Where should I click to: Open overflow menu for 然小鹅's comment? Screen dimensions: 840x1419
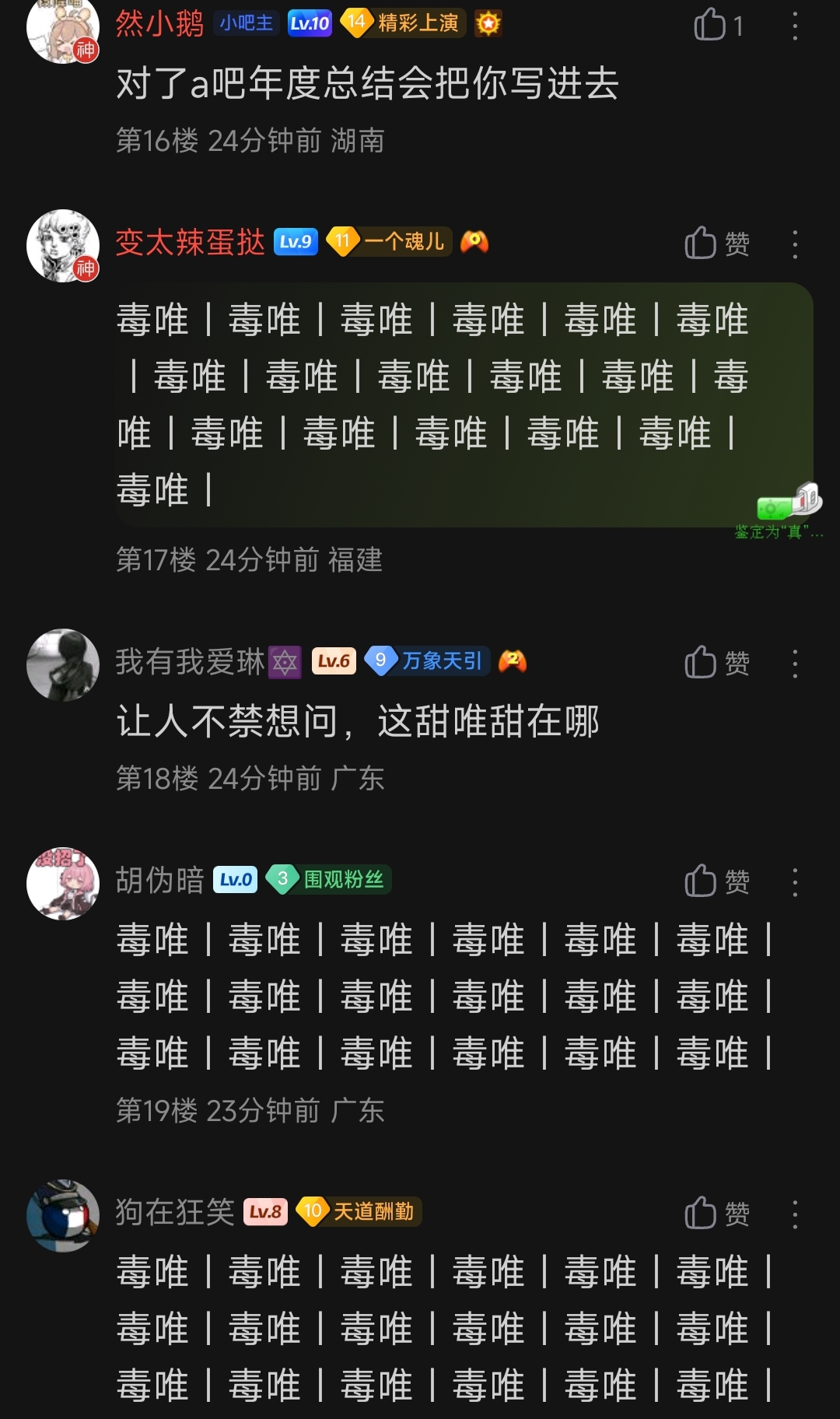click(794, 26)
